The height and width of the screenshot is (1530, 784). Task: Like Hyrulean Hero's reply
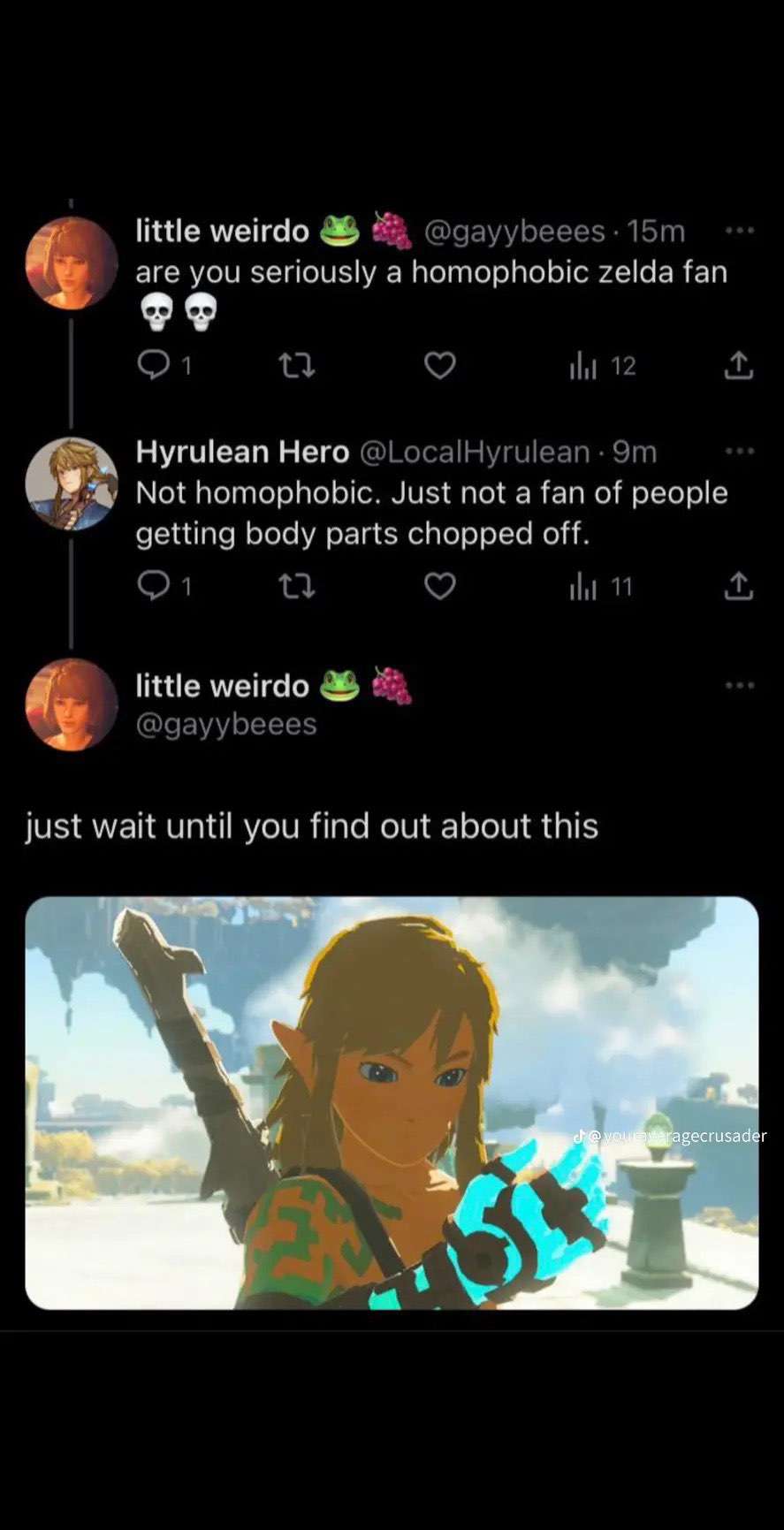440,586
